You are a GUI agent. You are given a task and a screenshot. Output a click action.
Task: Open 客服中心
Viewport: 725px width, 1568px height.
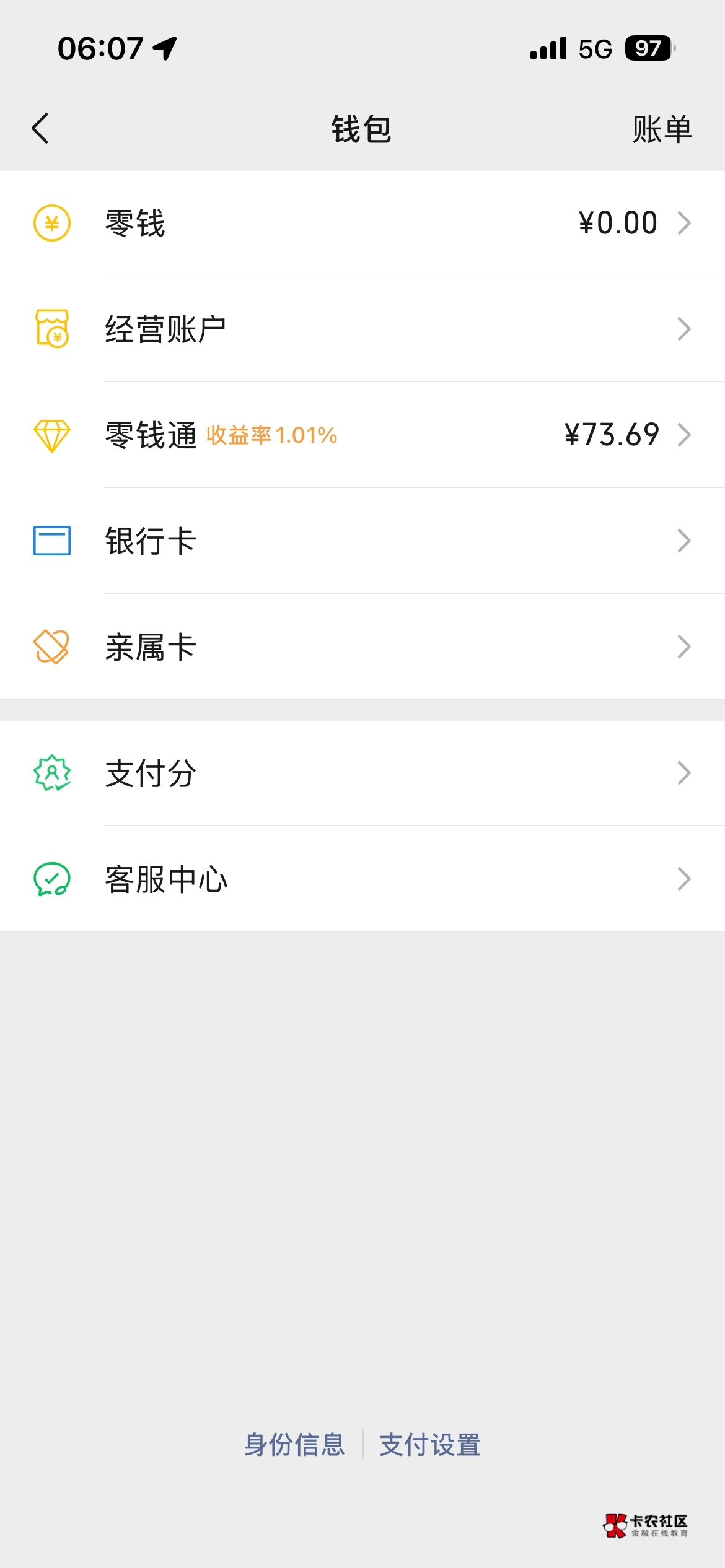point(362,879)
